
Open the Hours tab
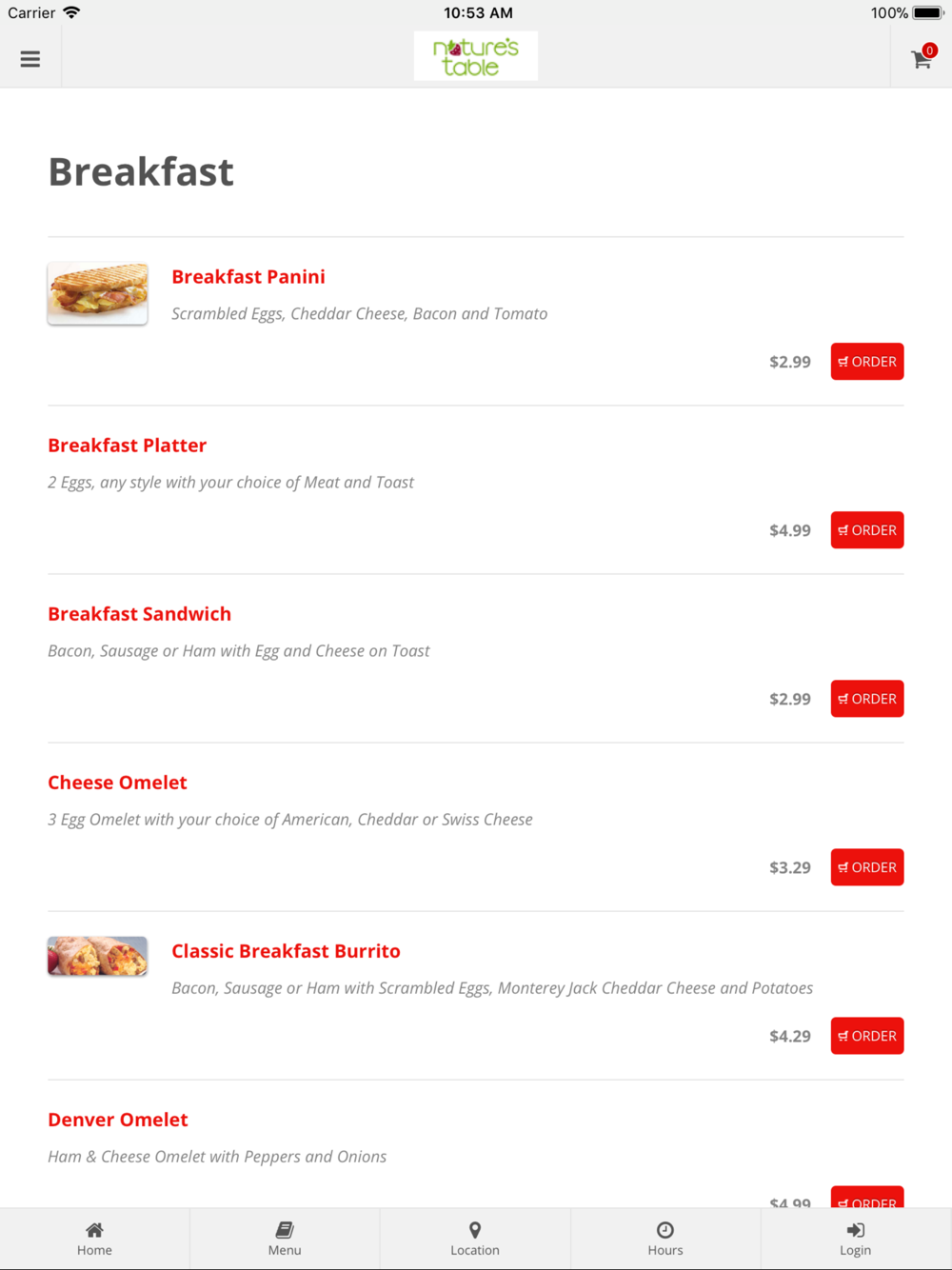(x=665, y=1239)
